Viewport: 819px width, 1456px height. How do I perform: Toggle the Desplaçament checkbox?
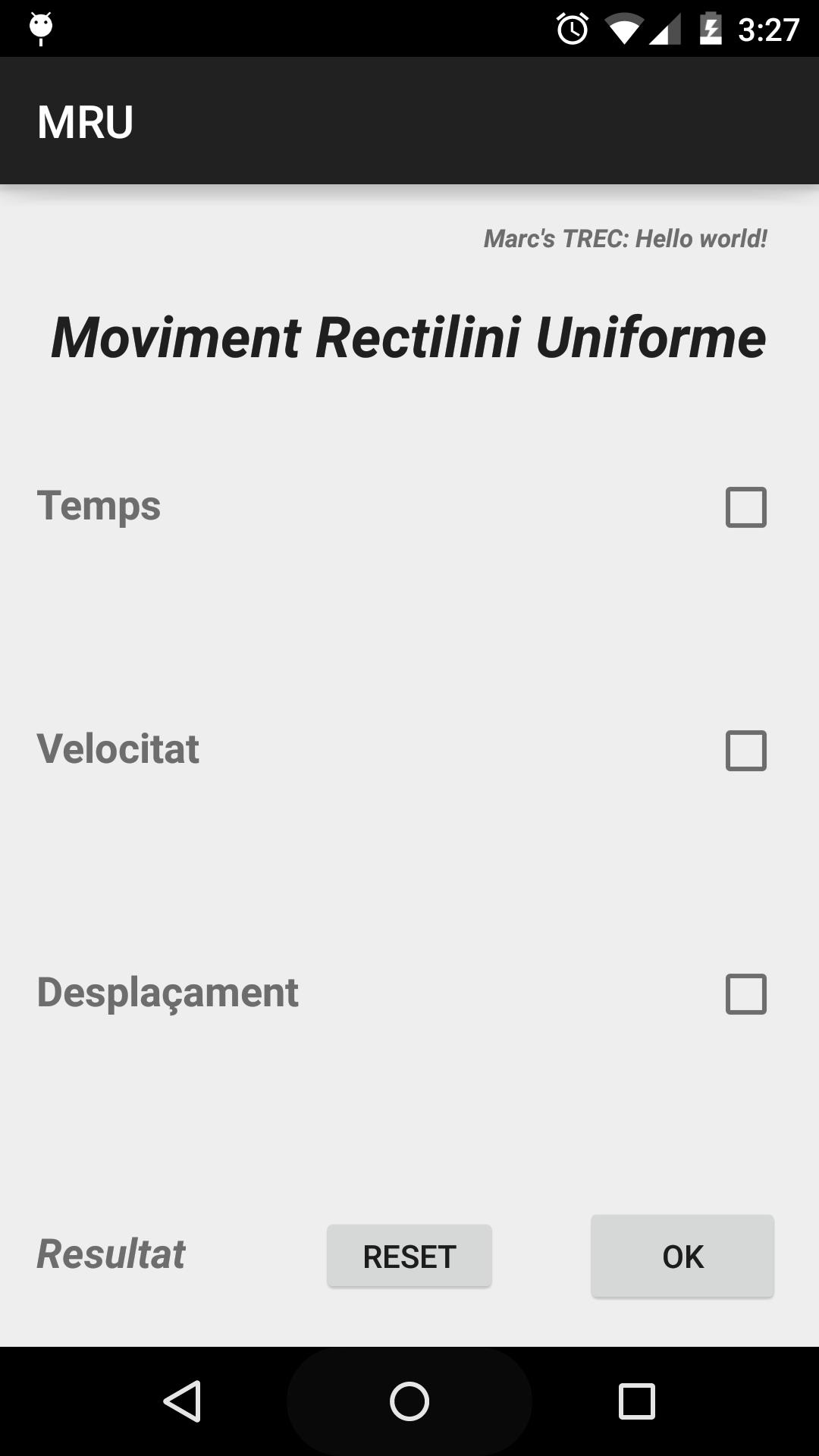747,995
